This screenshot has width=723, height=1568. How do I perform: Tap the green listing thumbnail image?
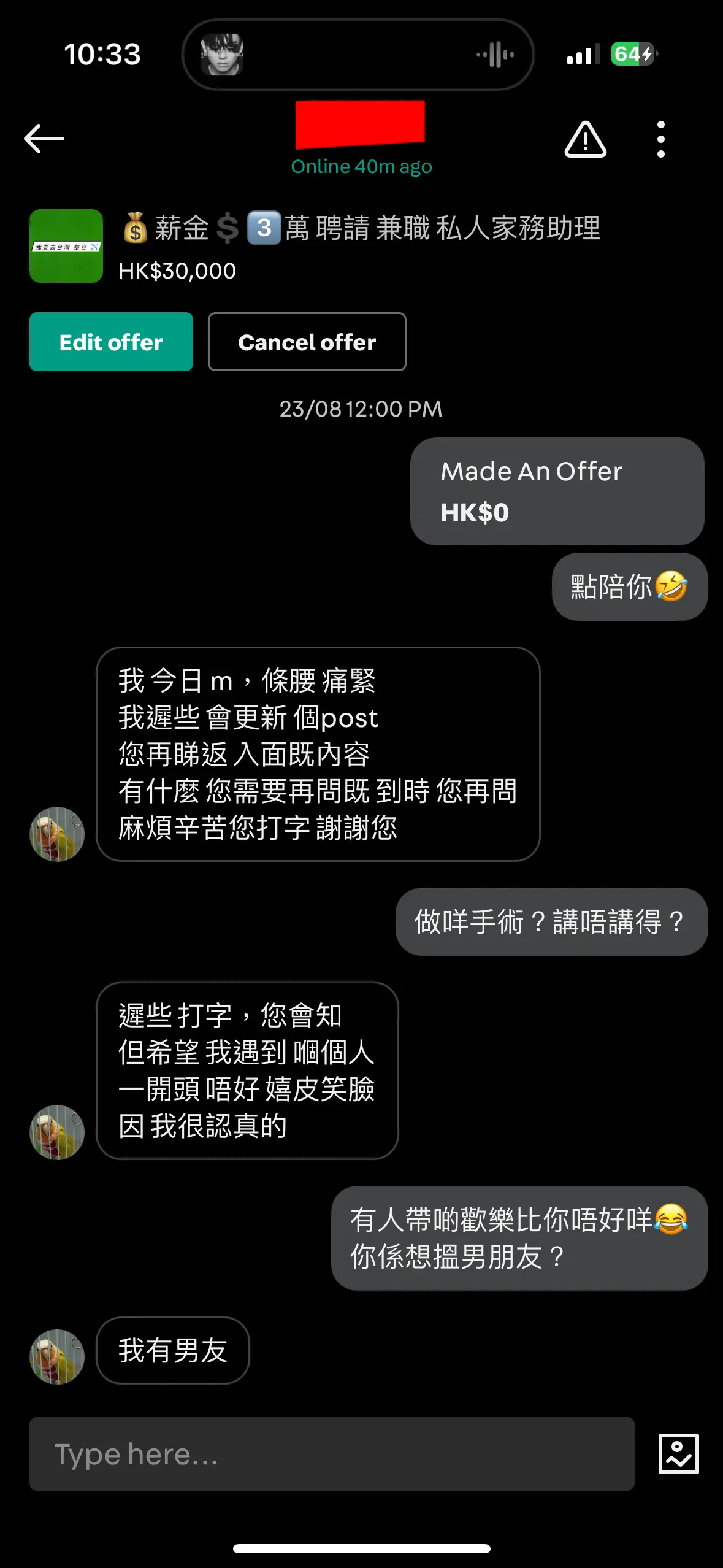pyautogui.click(x=65, y=247)
